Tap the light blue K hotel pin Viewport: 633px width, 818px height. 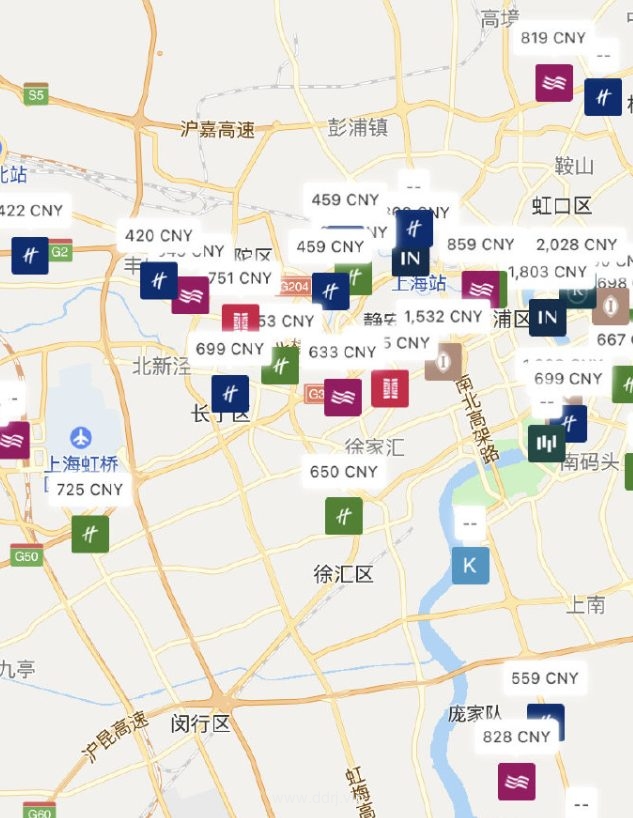pyautogui.click(x=470, y=565)
